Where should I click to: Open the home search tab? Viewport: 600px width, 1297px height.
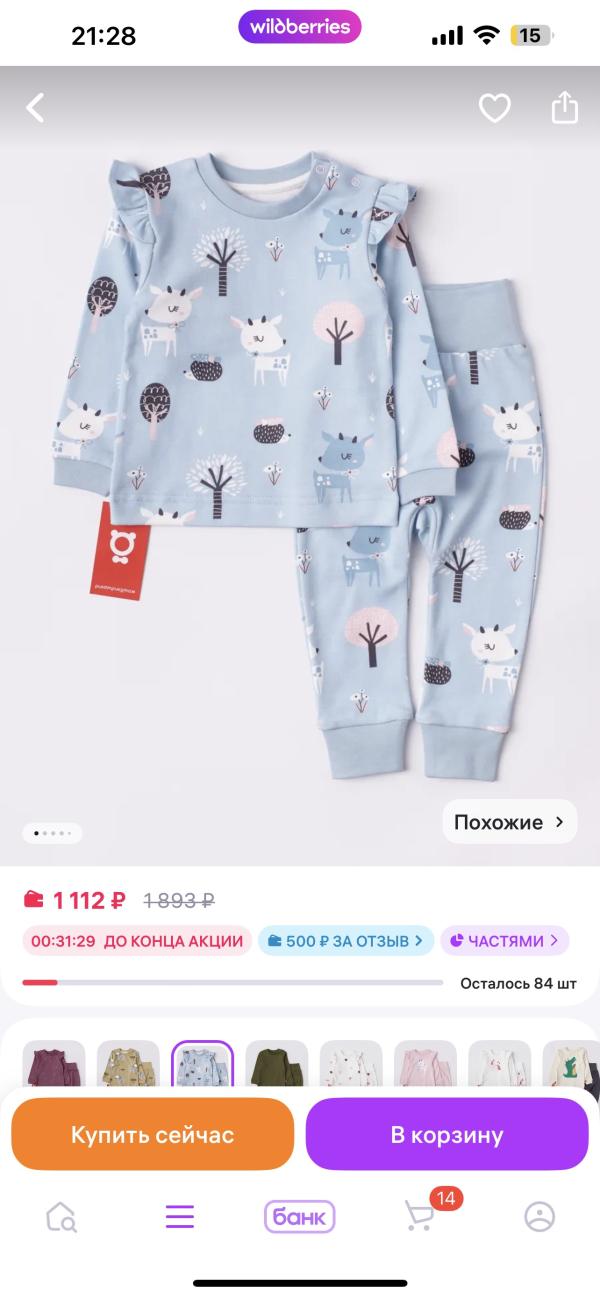pos(61,1216)
